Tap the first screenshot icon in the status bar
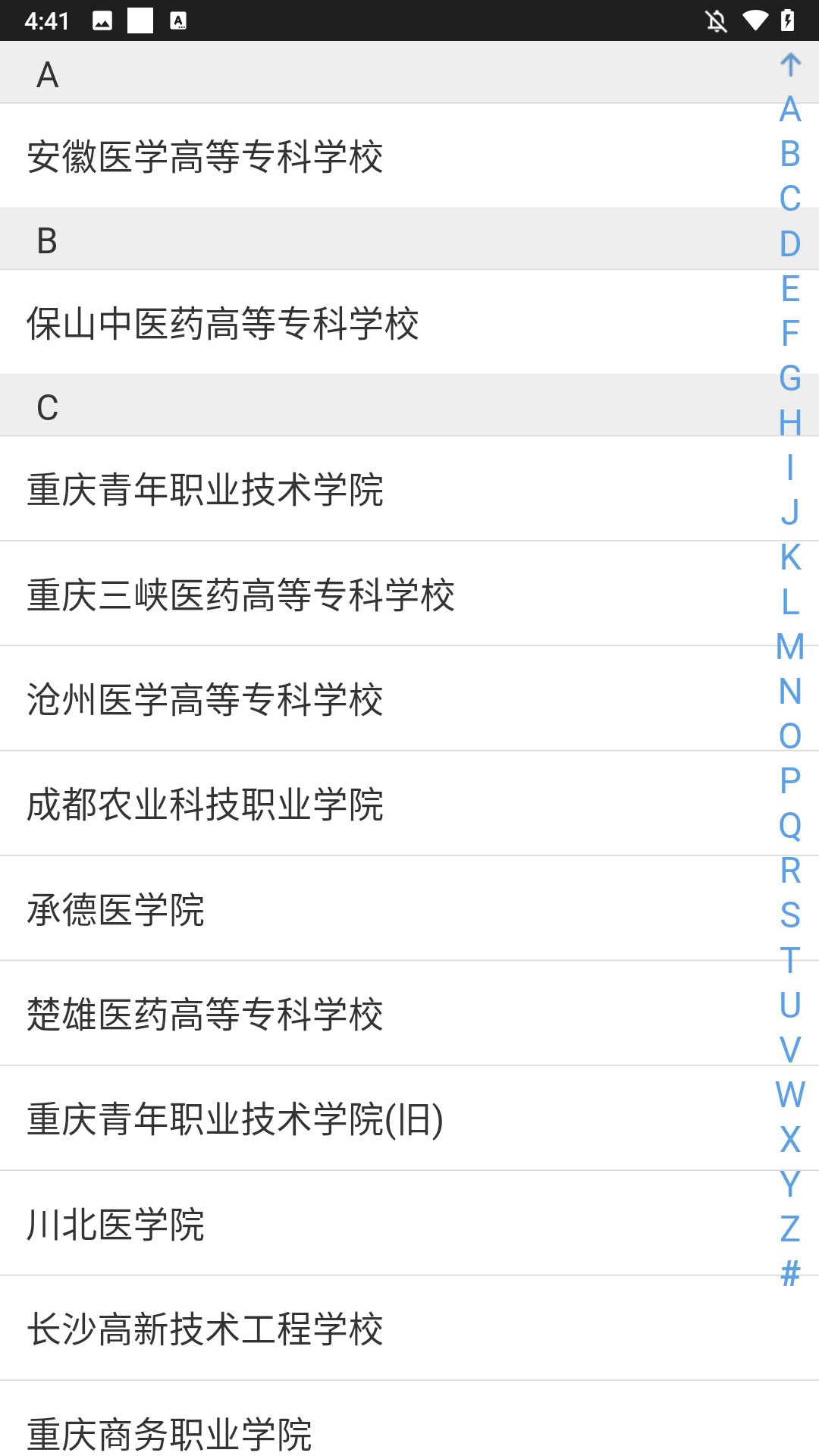Screen dimensions: 819x1456 [x=101, y=22]
